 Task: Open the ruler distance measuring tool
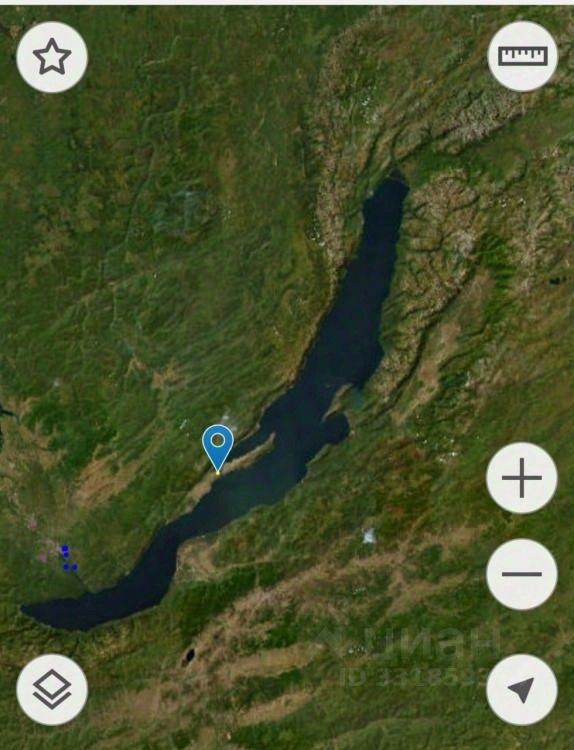click(522, 56)
